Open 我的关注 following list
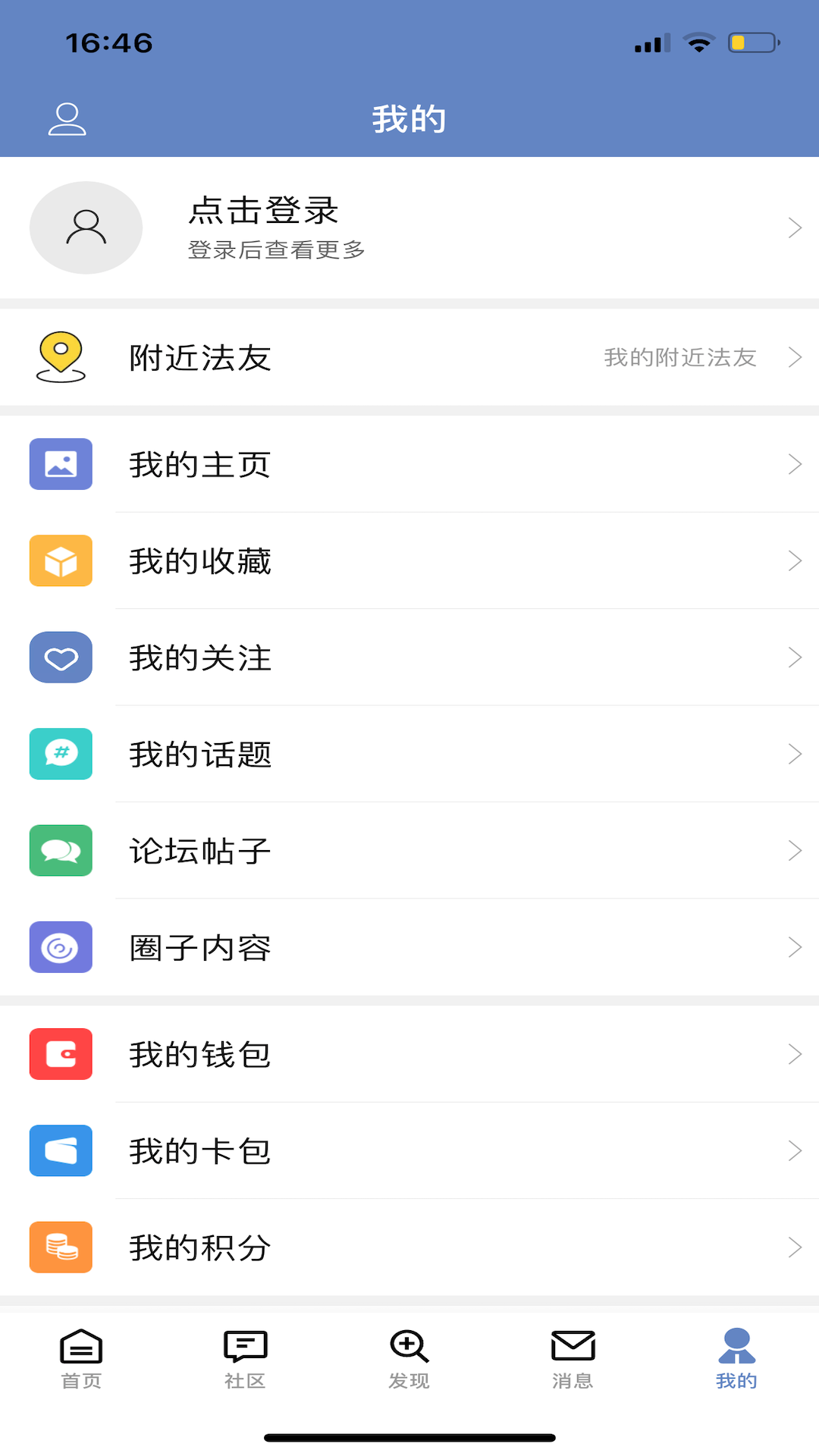 coord(409,657)
